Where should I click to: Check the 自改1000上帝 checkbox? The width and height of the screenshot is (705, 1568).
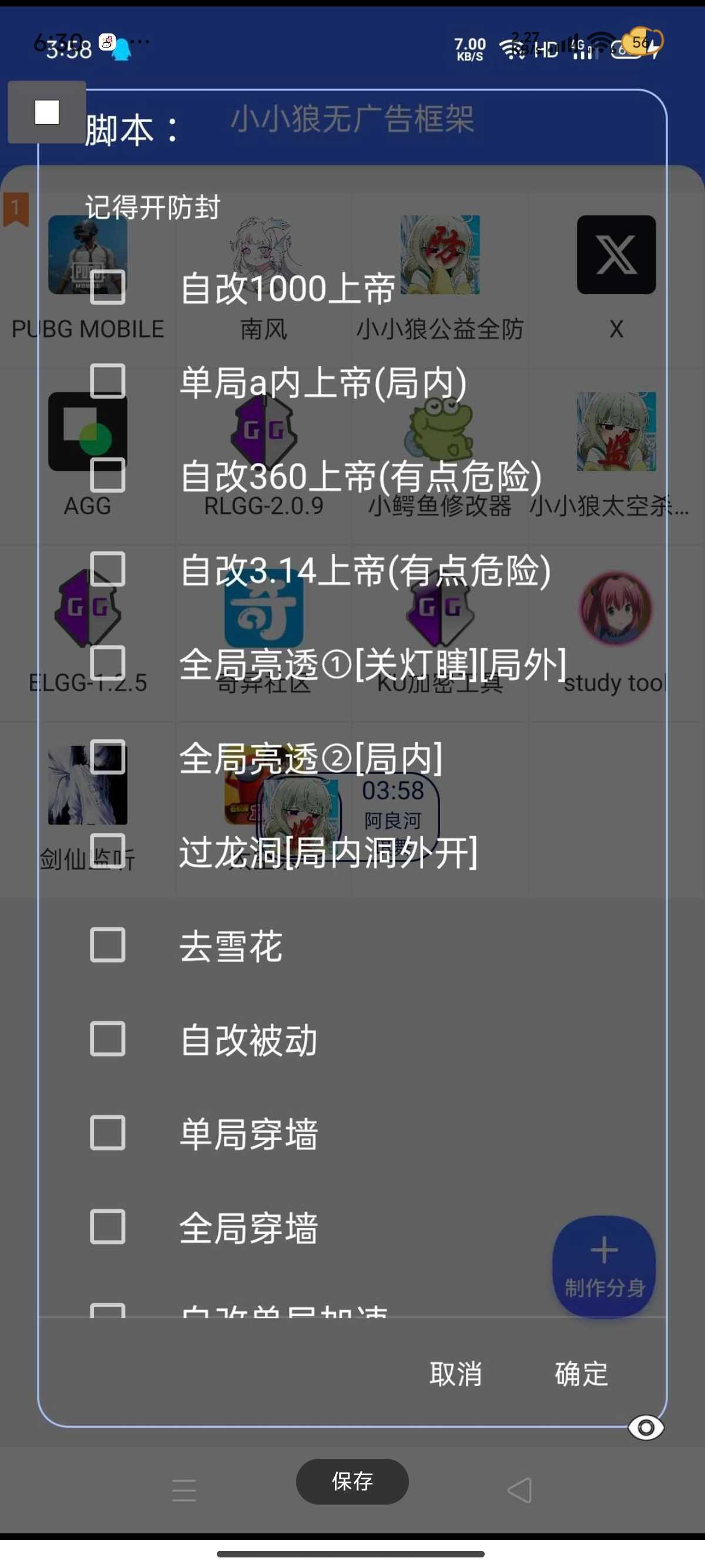108,287
